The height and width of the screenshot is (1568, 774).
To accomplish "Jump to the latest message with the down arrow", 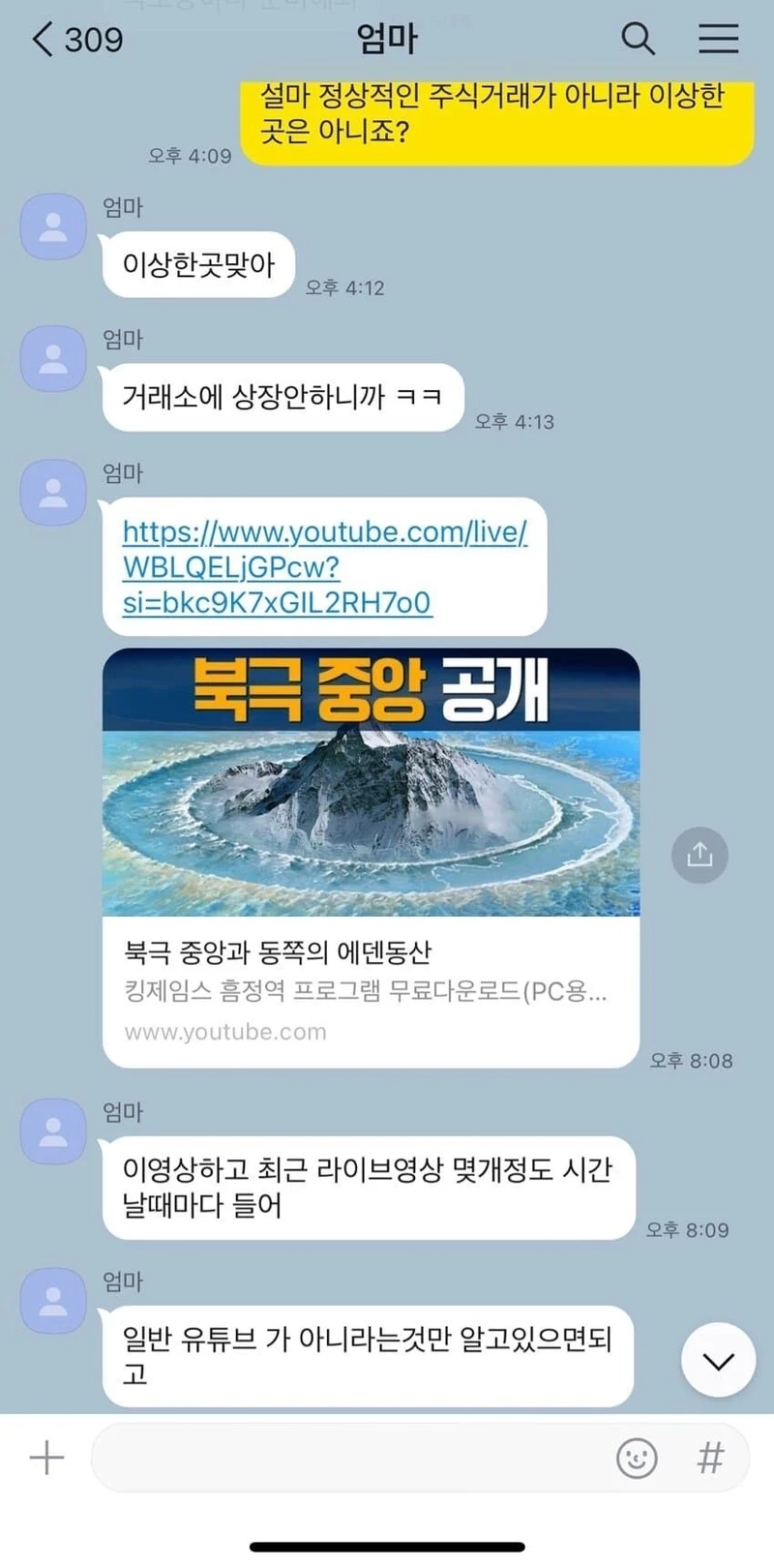I will (718, 1360).
